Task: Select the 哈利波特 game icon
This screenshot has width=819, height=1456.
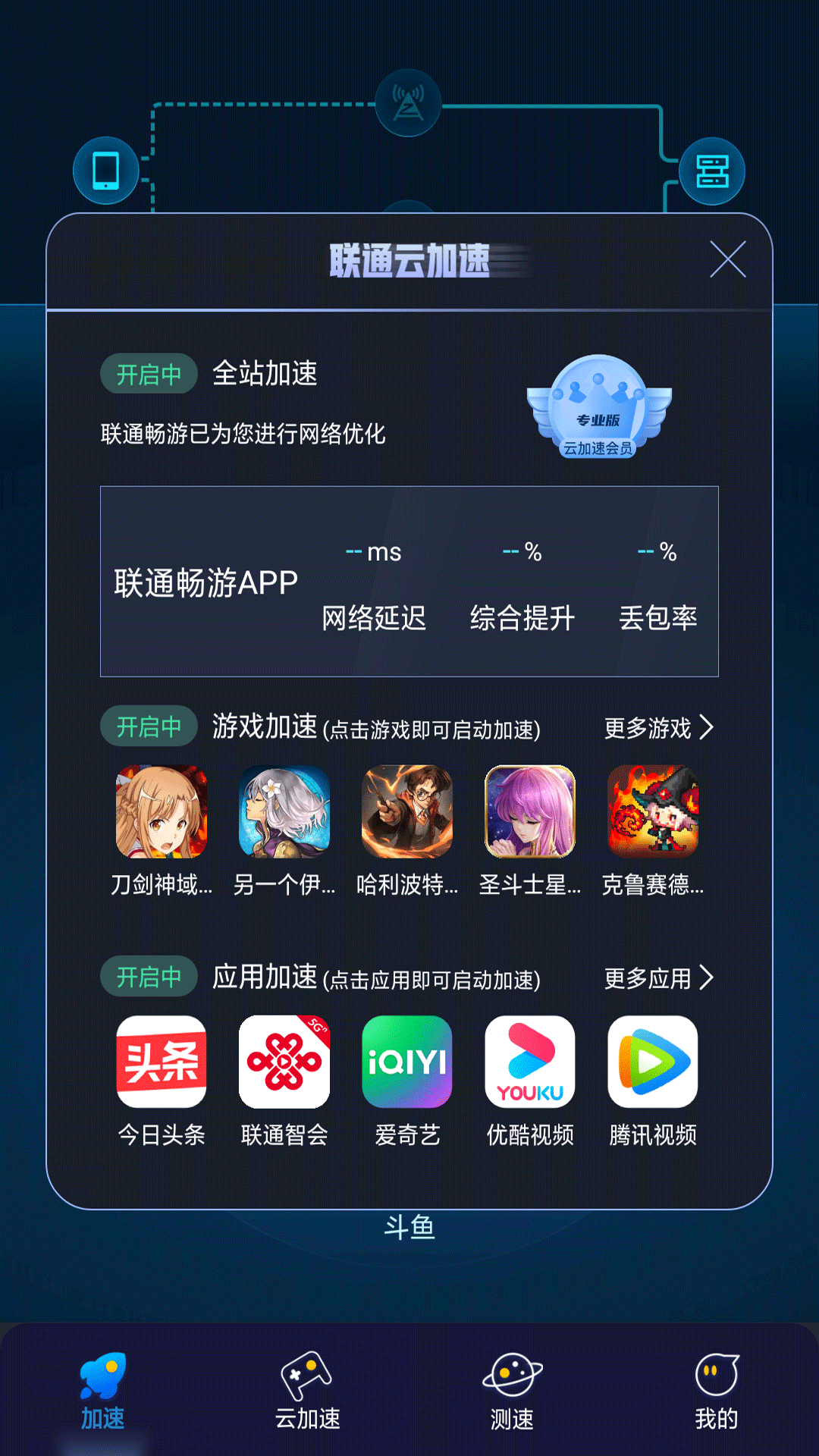Action: [406, 812]
